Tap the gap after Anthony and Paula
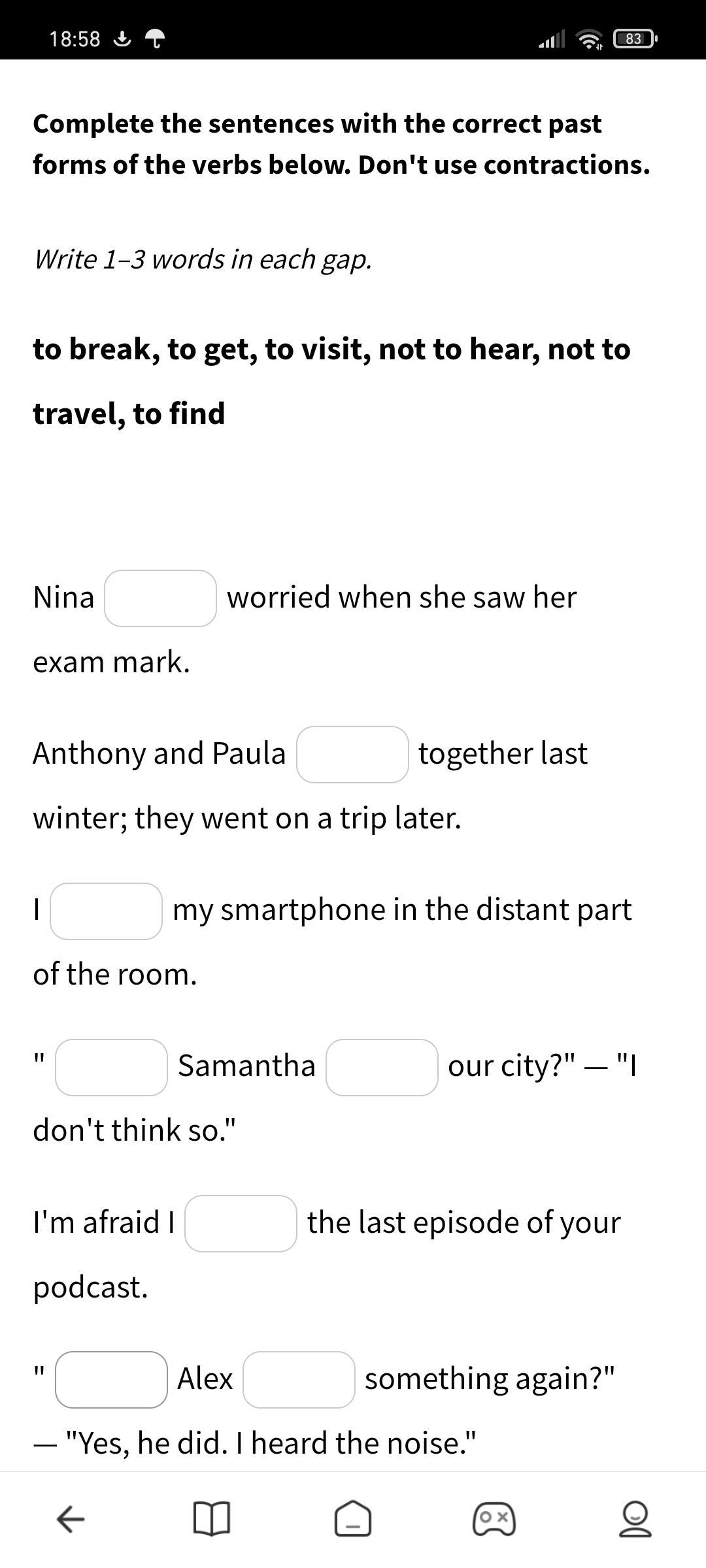706x1568 pixels. pyautogui.click(x=352, y=754)
